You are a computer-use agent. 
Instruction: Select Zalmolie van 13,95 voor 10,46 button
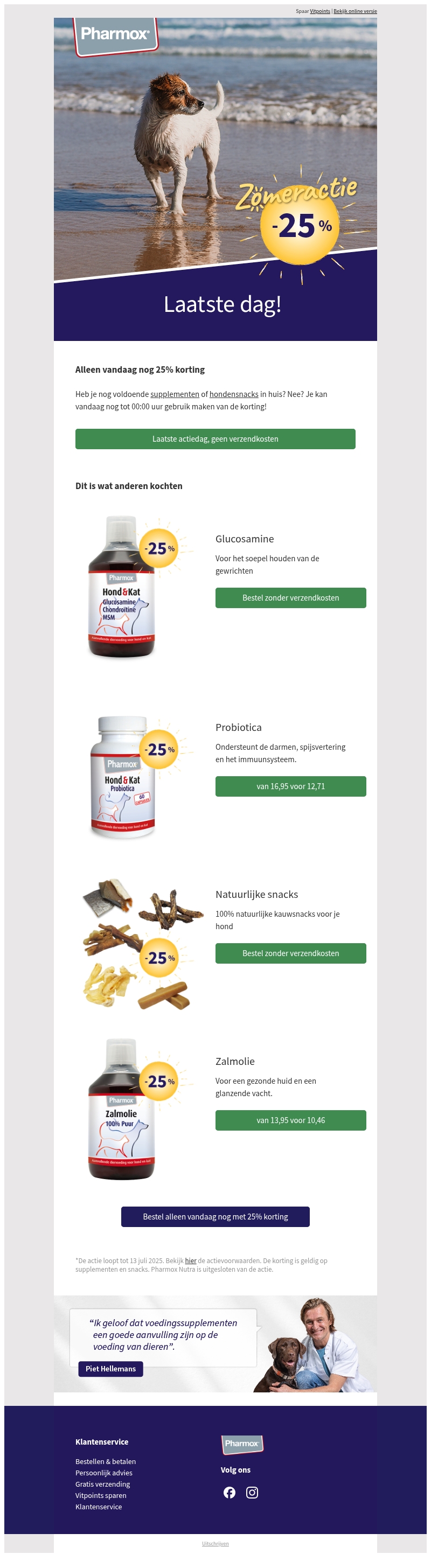click(290, 1120)
